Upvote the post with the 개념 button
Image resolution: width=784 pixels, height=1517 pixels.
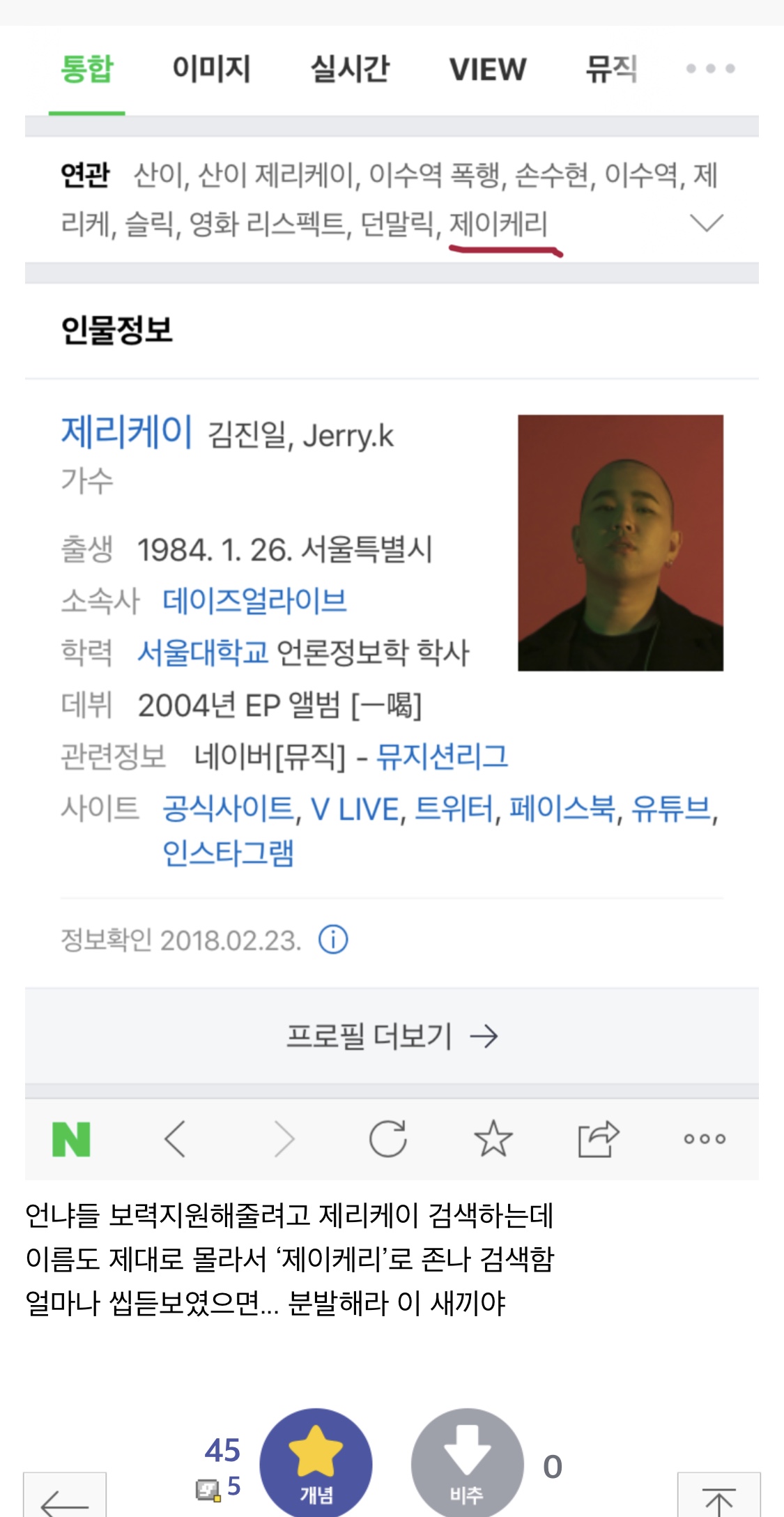coord(316,1463)
